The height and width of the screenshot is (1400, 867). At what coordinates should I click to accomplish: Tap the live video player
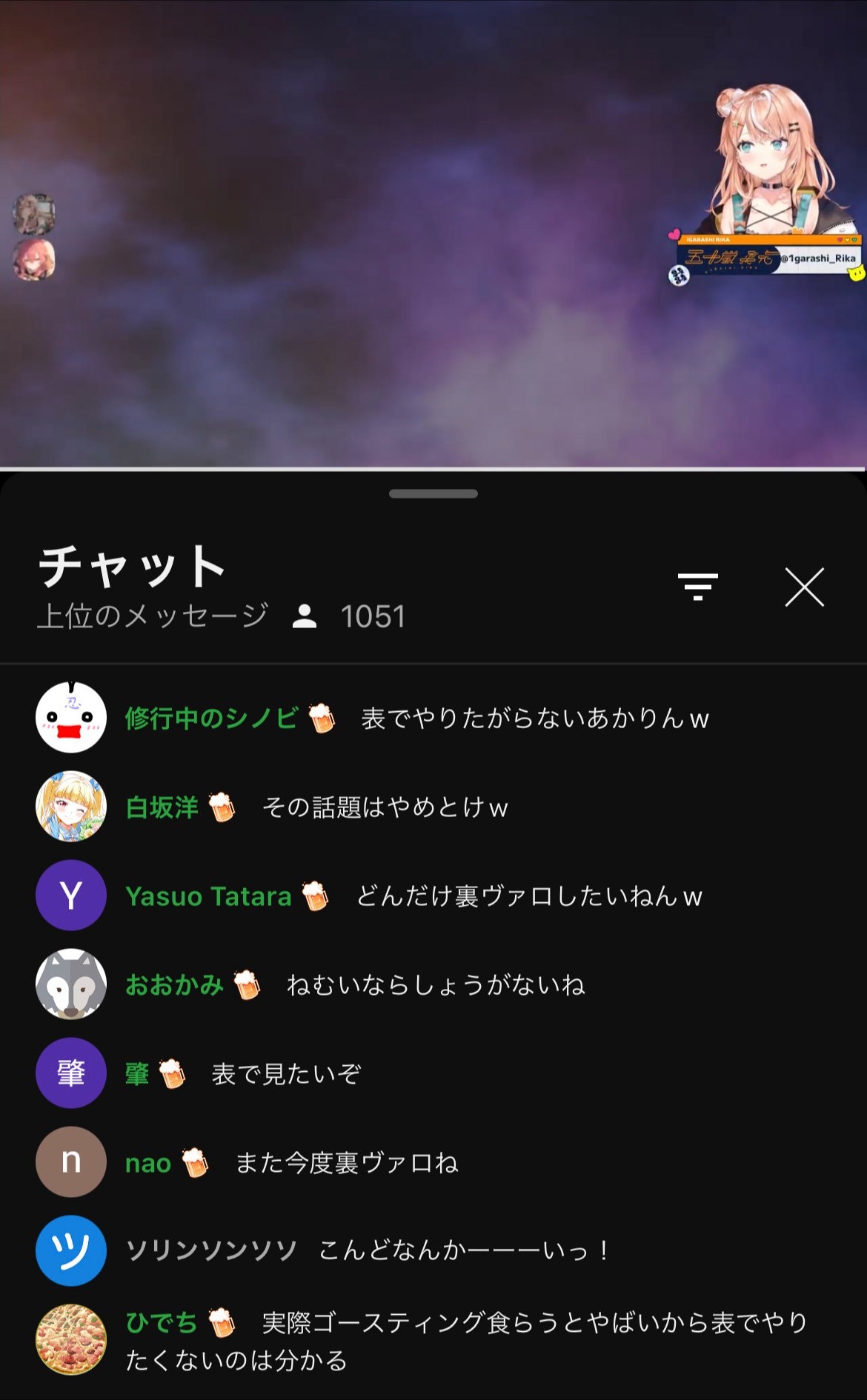tap(433, 233)
